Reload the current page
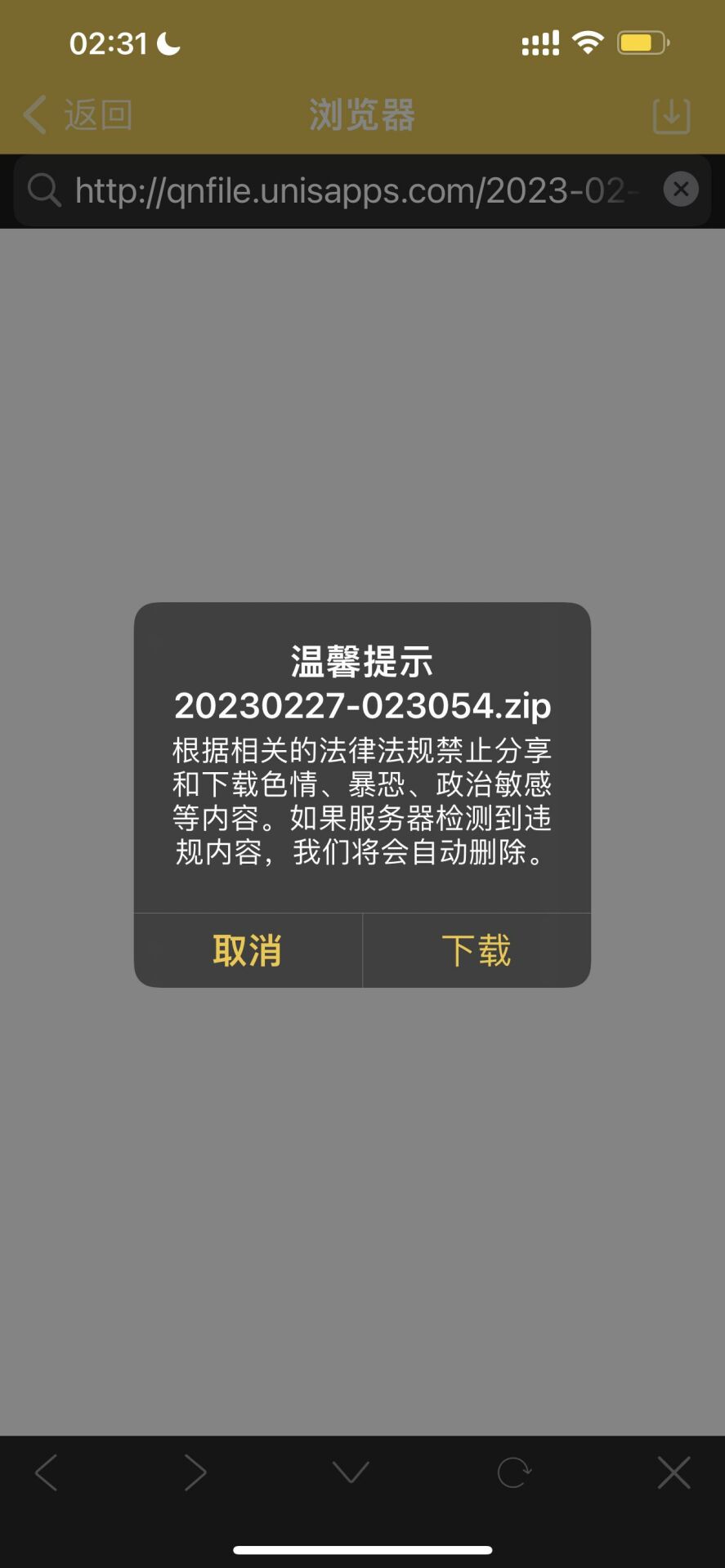This screenshot has height=1568, width=725. 513,1472
